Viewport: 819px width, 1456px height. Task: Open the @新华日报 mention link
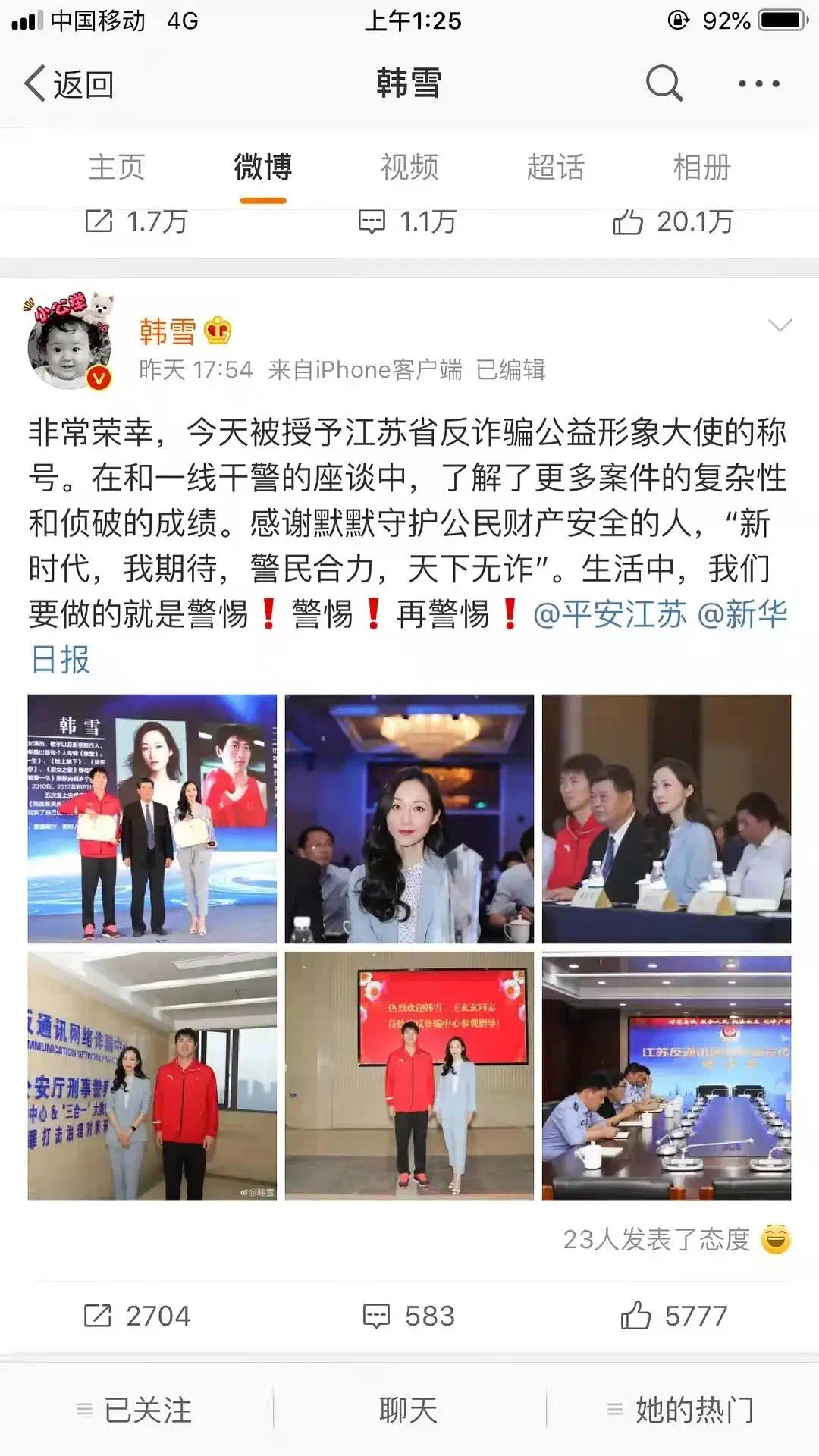[742, 614]
